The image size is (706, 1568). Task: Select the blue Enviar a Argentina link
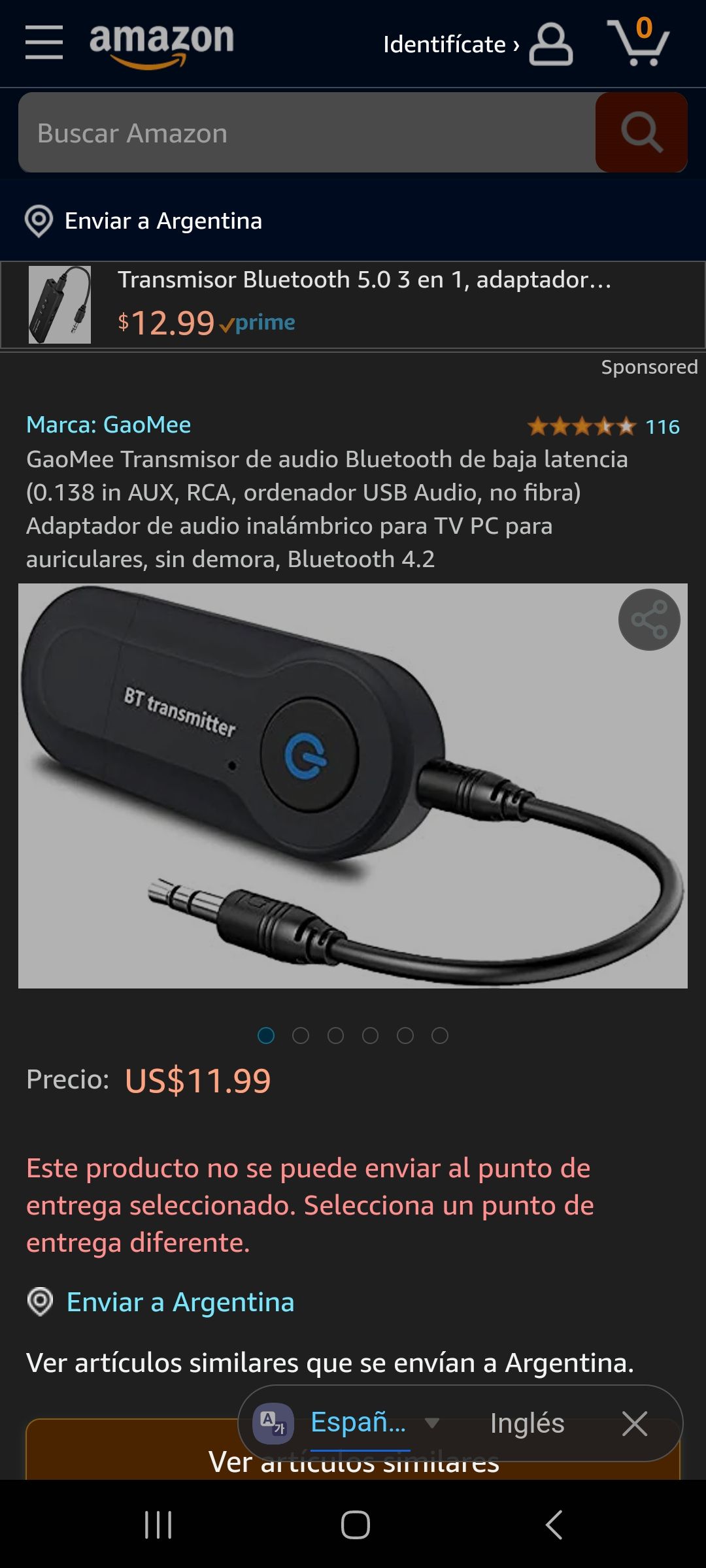[x=180, y=1302]
